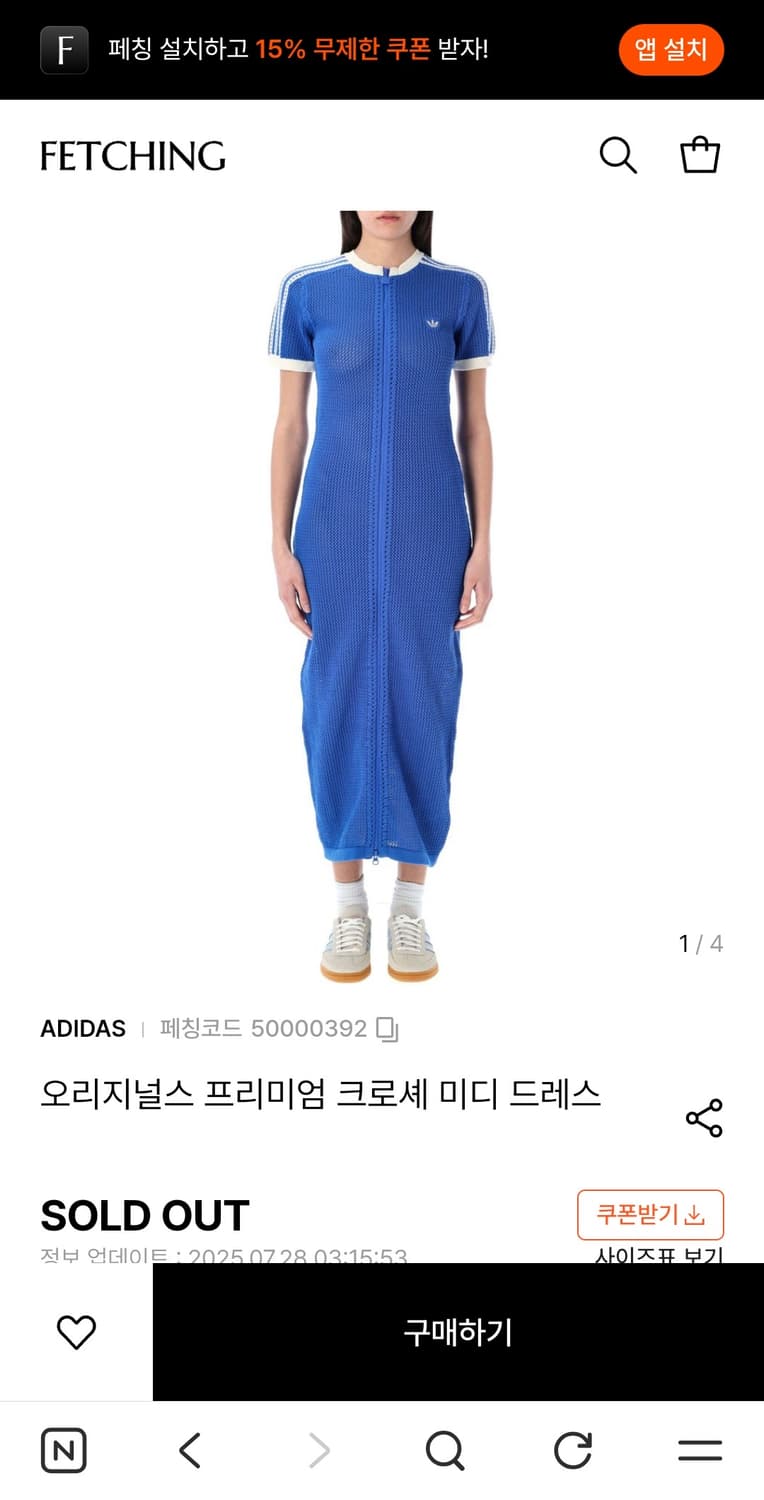Image resolution: width=764 pixels, height=1500 pixels.
Task: Go back to the previous page
Action: (x=190, y=1449)
